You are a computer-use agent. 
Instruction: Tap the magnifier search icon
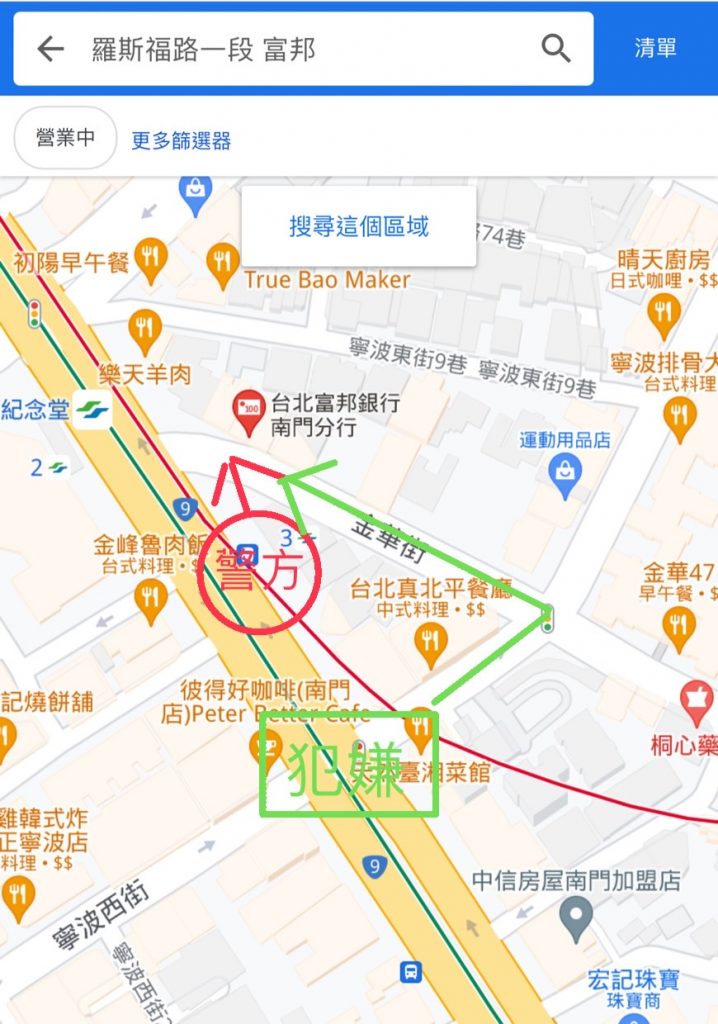(x=555, y=48)
